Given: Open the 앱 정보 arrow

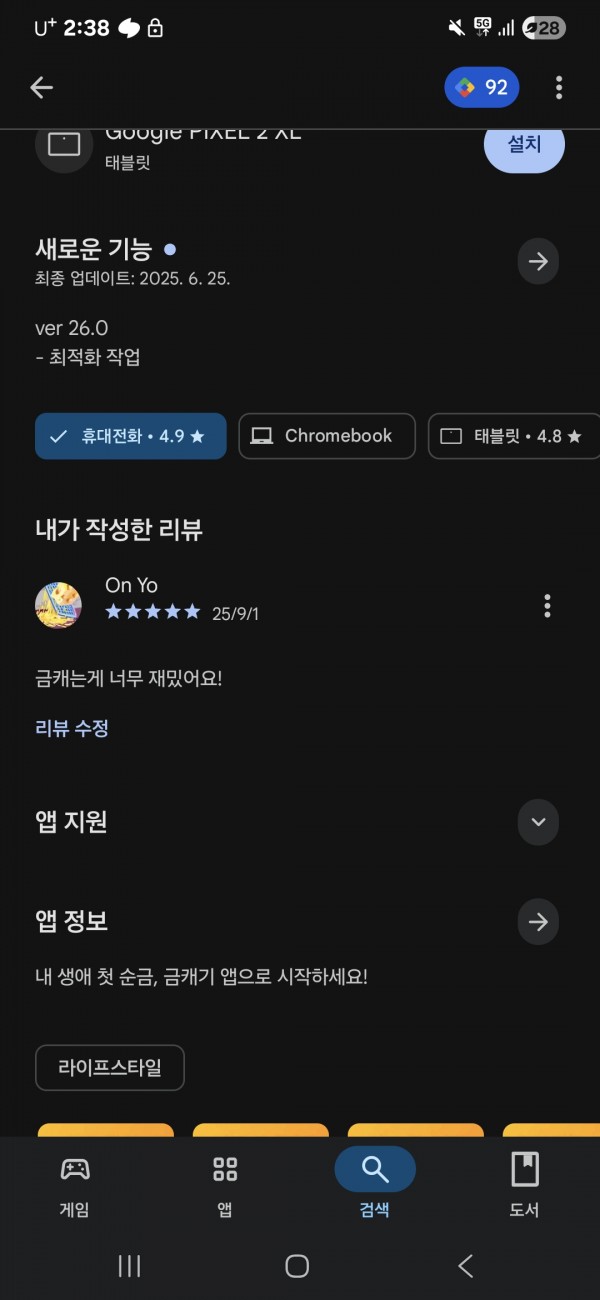Looking at the screenshot, I should [538, 922].
